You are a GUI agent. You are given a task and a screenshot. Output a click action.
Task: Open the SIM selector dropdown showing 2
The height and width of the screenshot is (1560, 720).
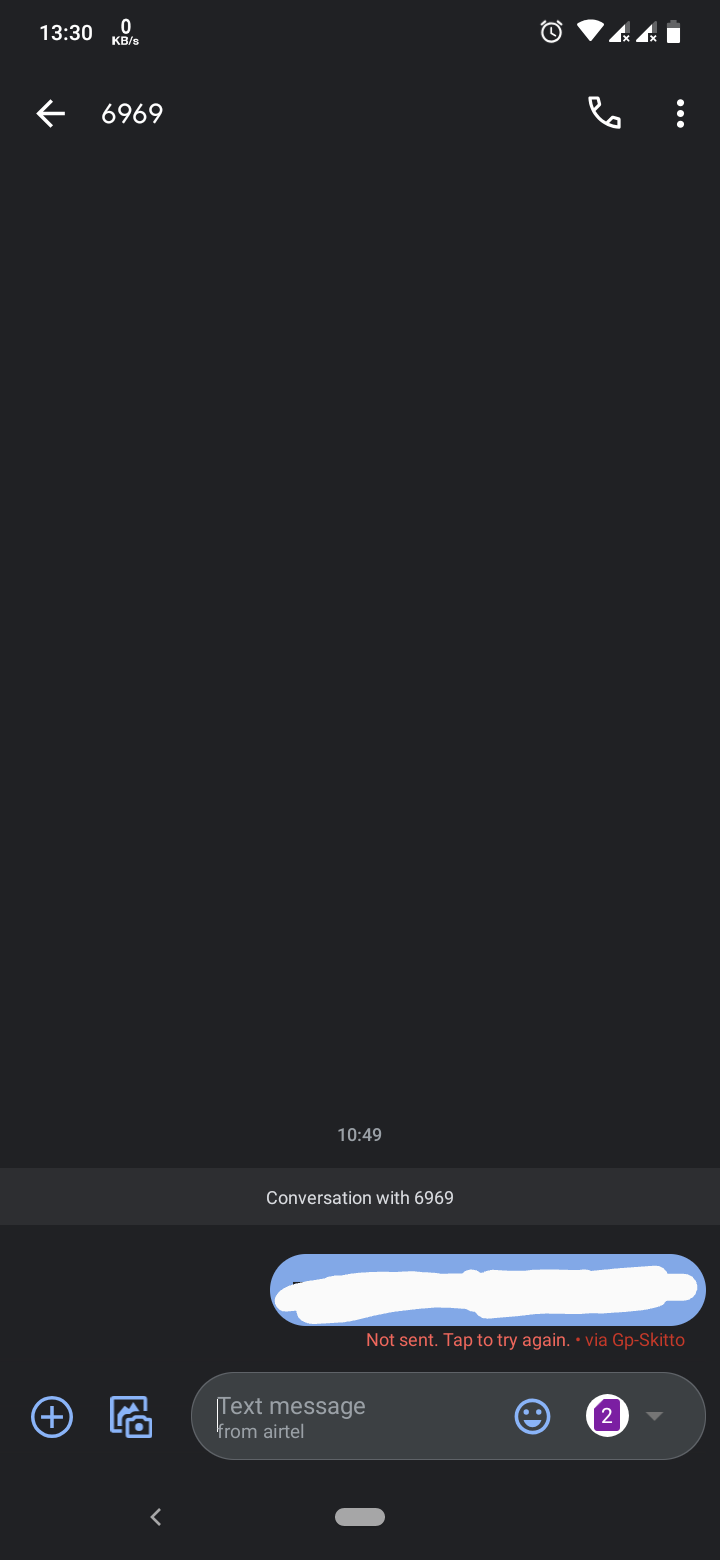[x=626, y=1416]
